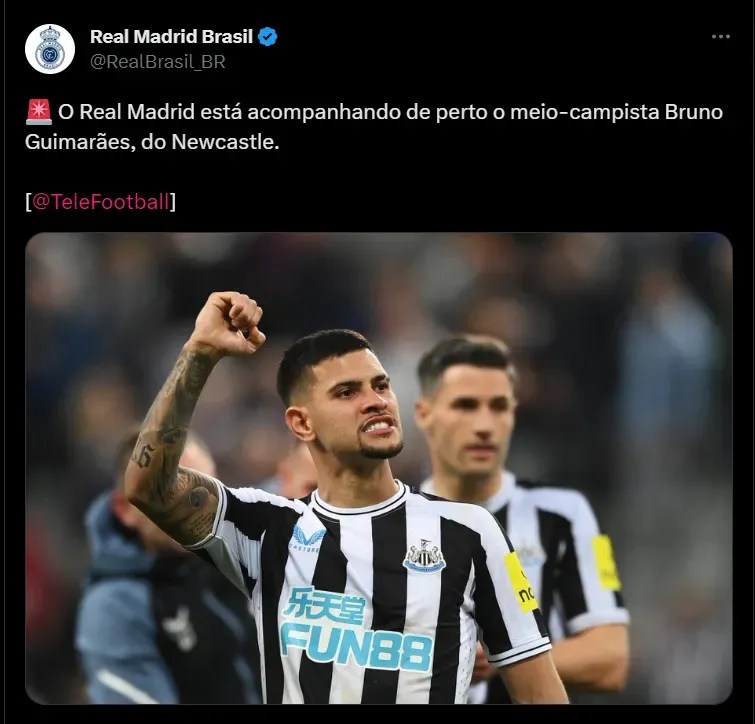Open the @TeleFootball mention link
Image resolution: width=755 pixels, height=724 pixels.
100,201
